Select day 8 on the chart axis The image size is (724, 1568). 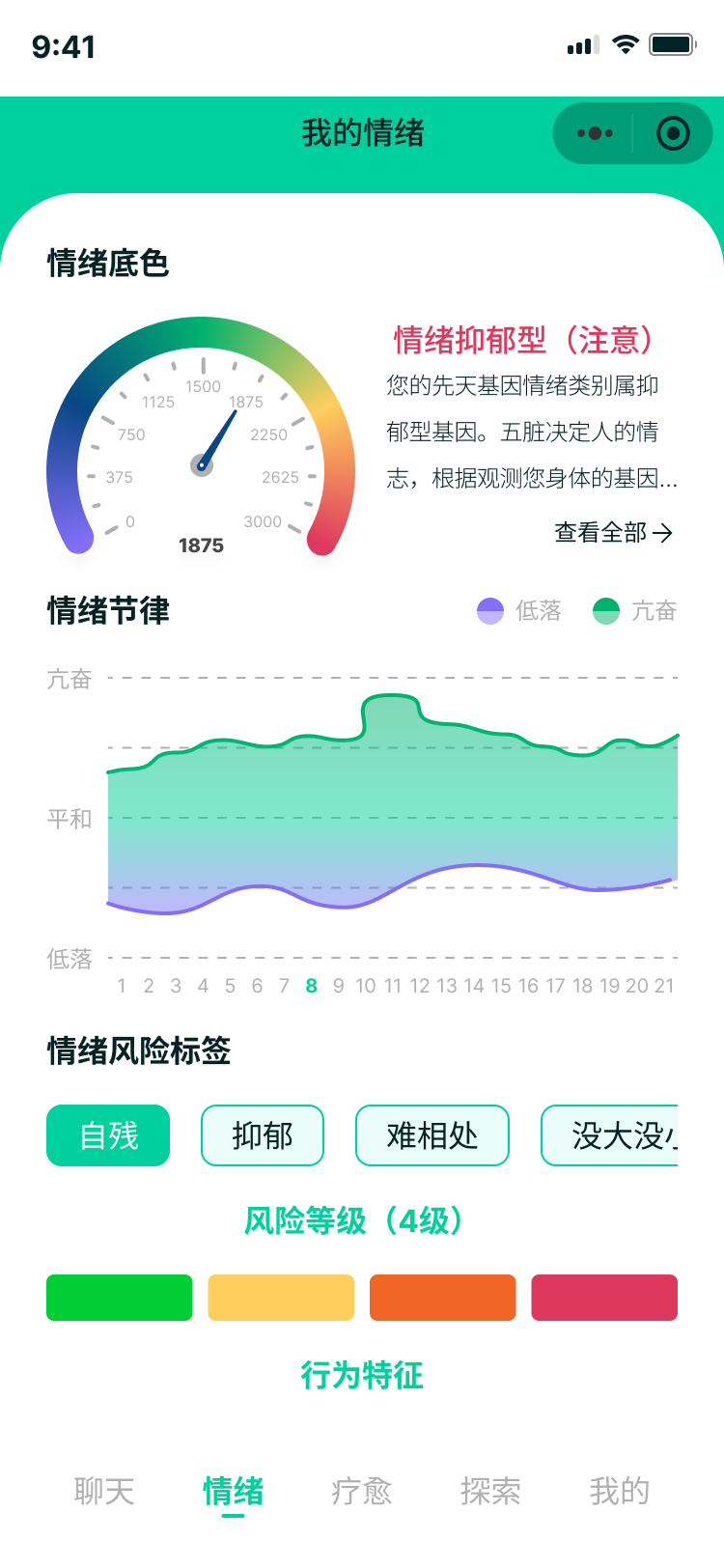tap(311, 986)
